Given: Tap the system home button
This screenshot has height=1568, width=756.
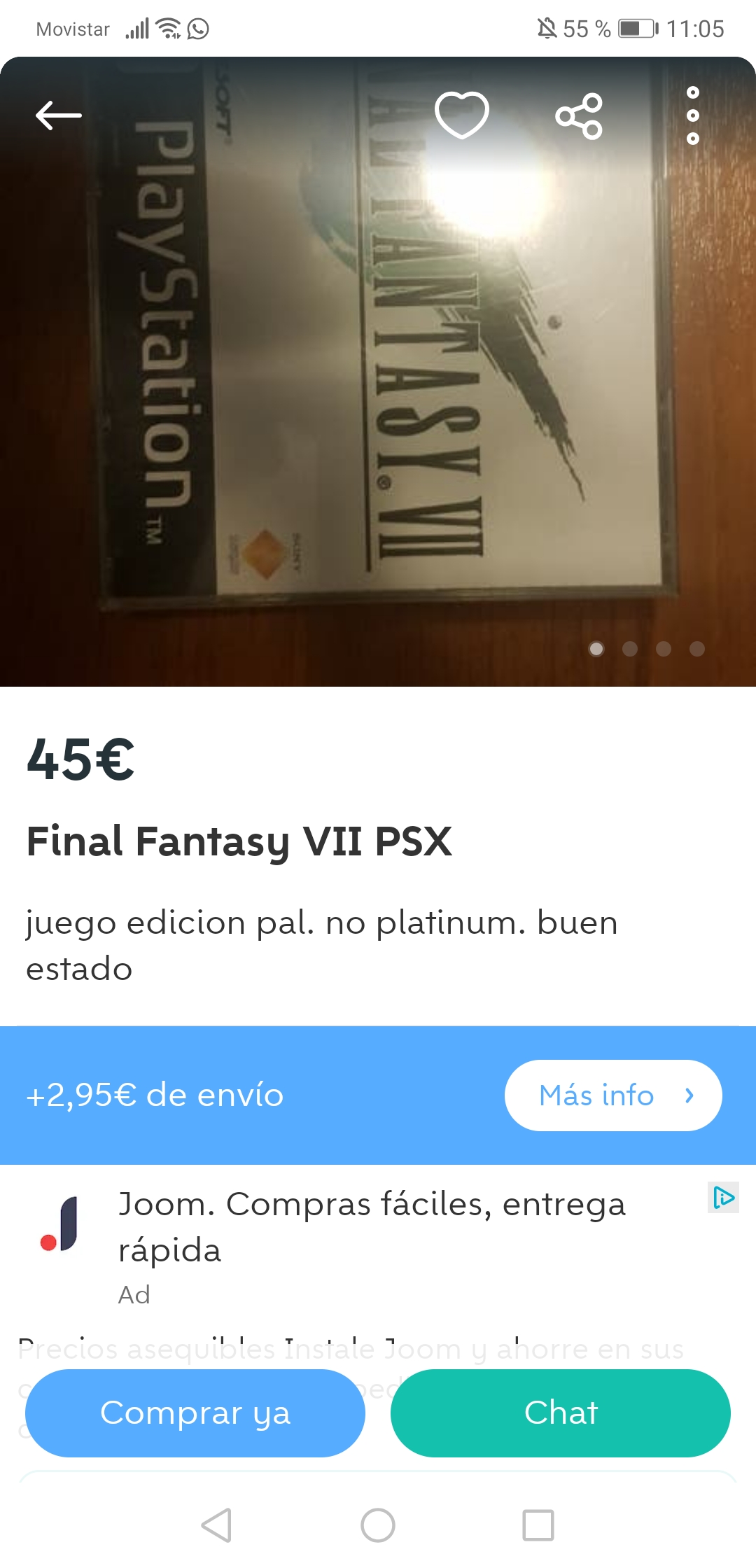Looking at the screenshot, I should (378, 1525).
